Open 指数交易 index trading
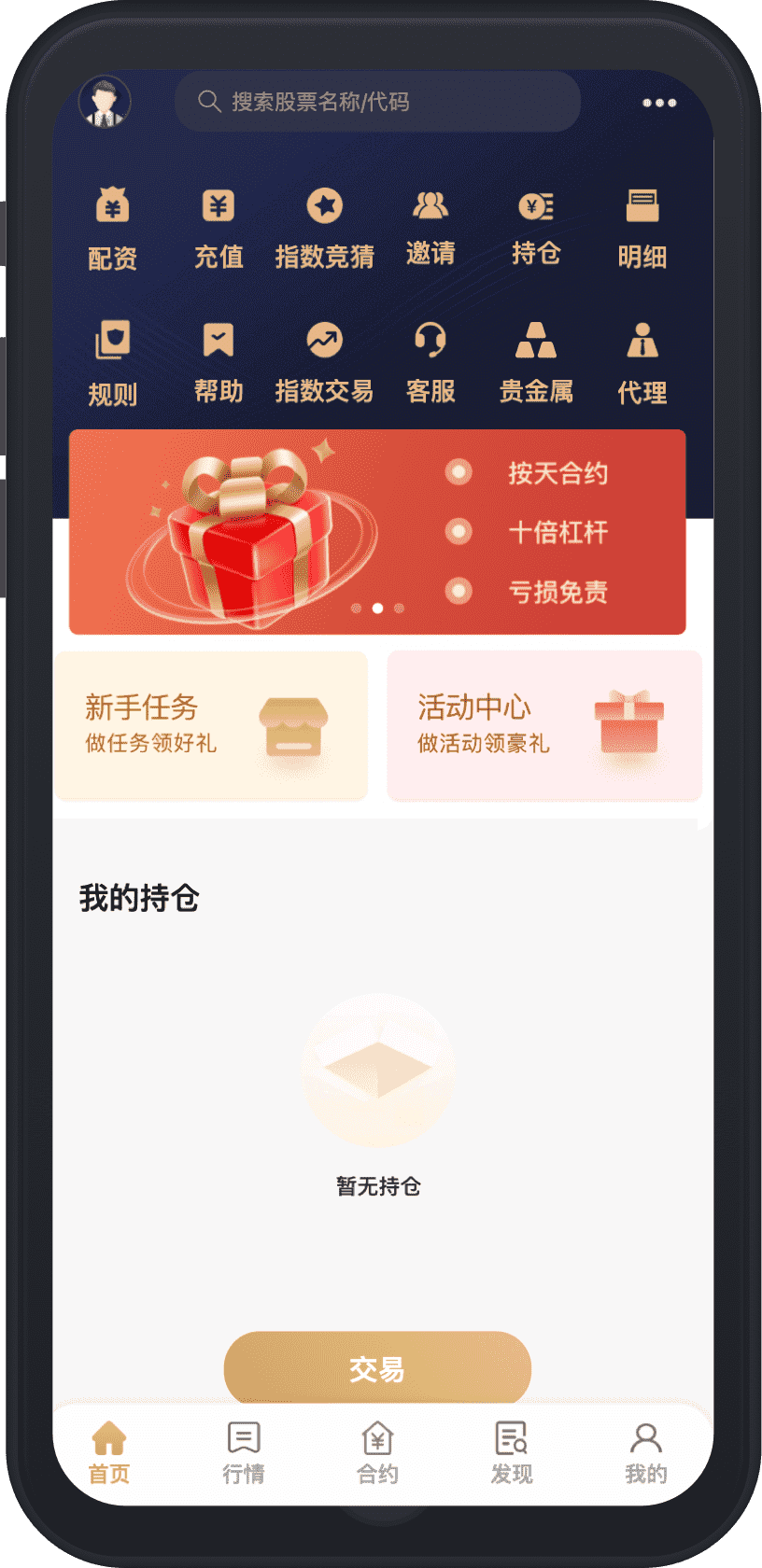The height and width of the screenshot is (1568, 762). point(324,362)
